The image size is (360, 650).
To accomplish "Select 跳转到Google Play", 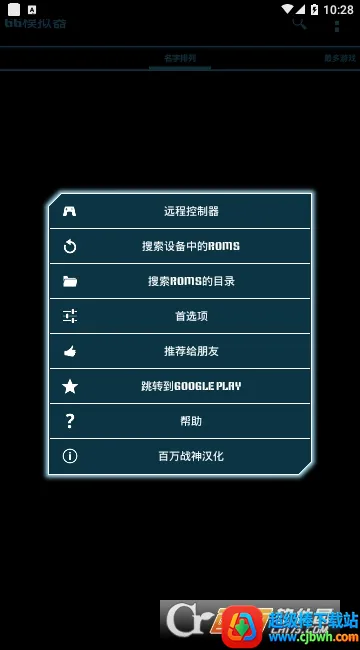I will point(180,386).
